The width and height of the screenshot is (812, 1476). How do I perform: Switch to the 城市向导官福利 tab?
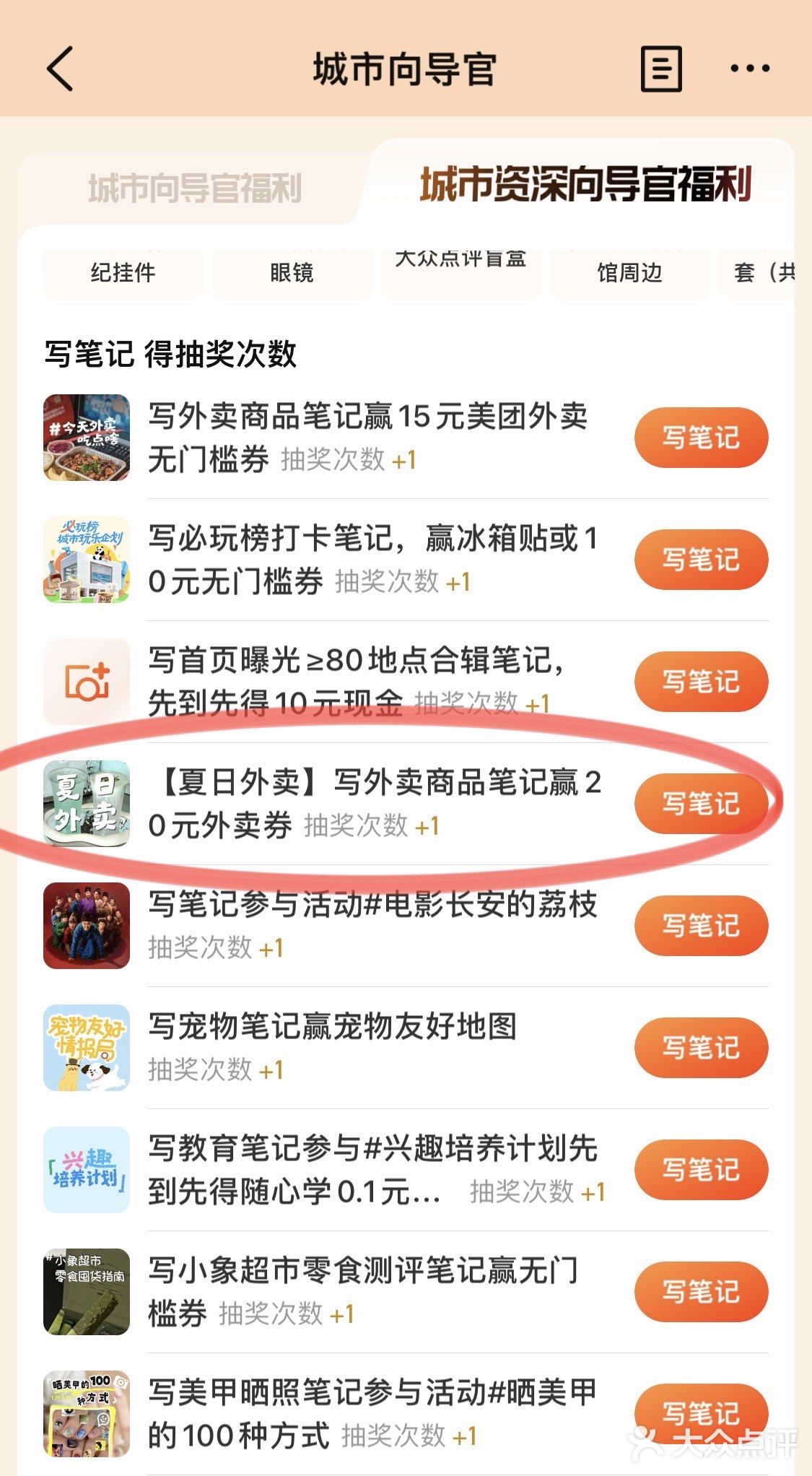pos(195,188)
